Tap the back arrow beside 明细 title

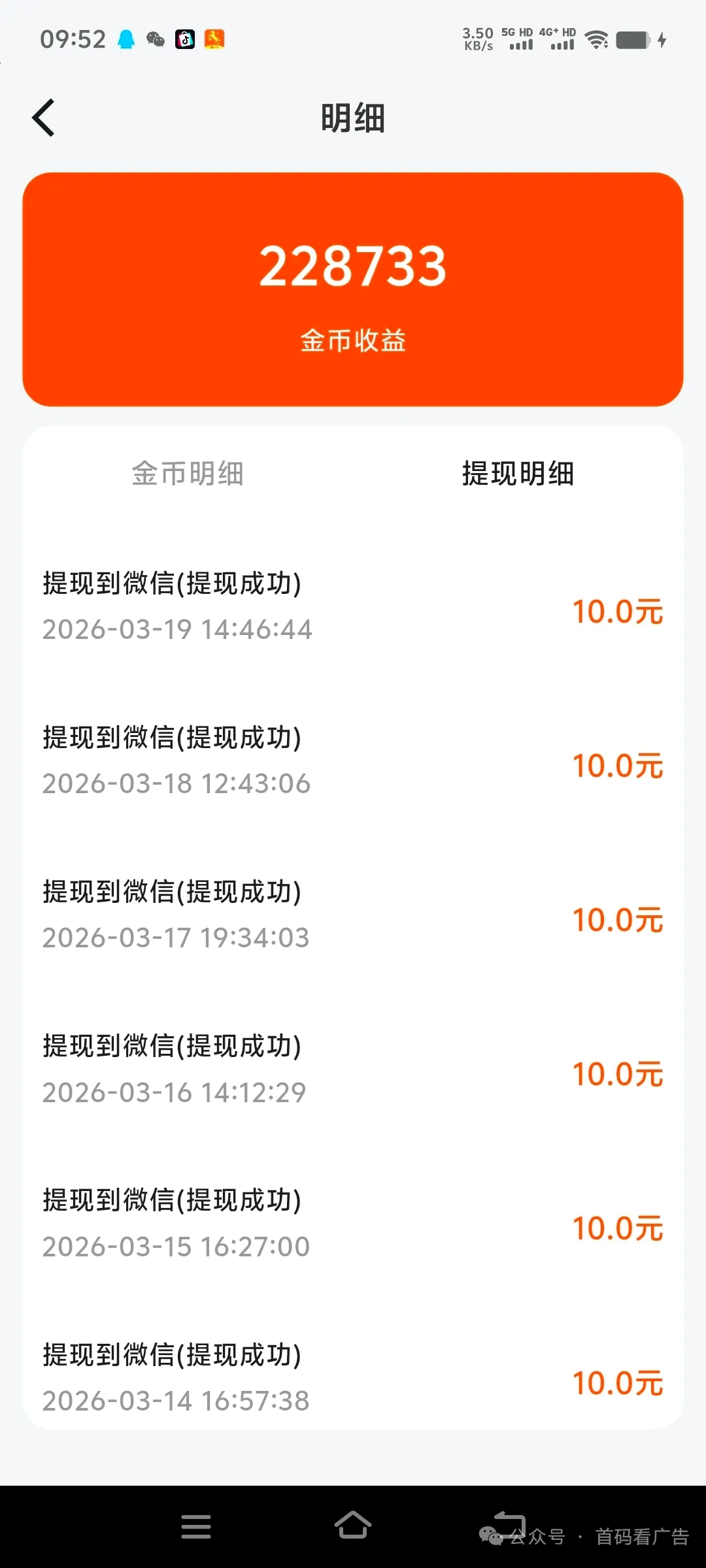click(x=44, y=118)
